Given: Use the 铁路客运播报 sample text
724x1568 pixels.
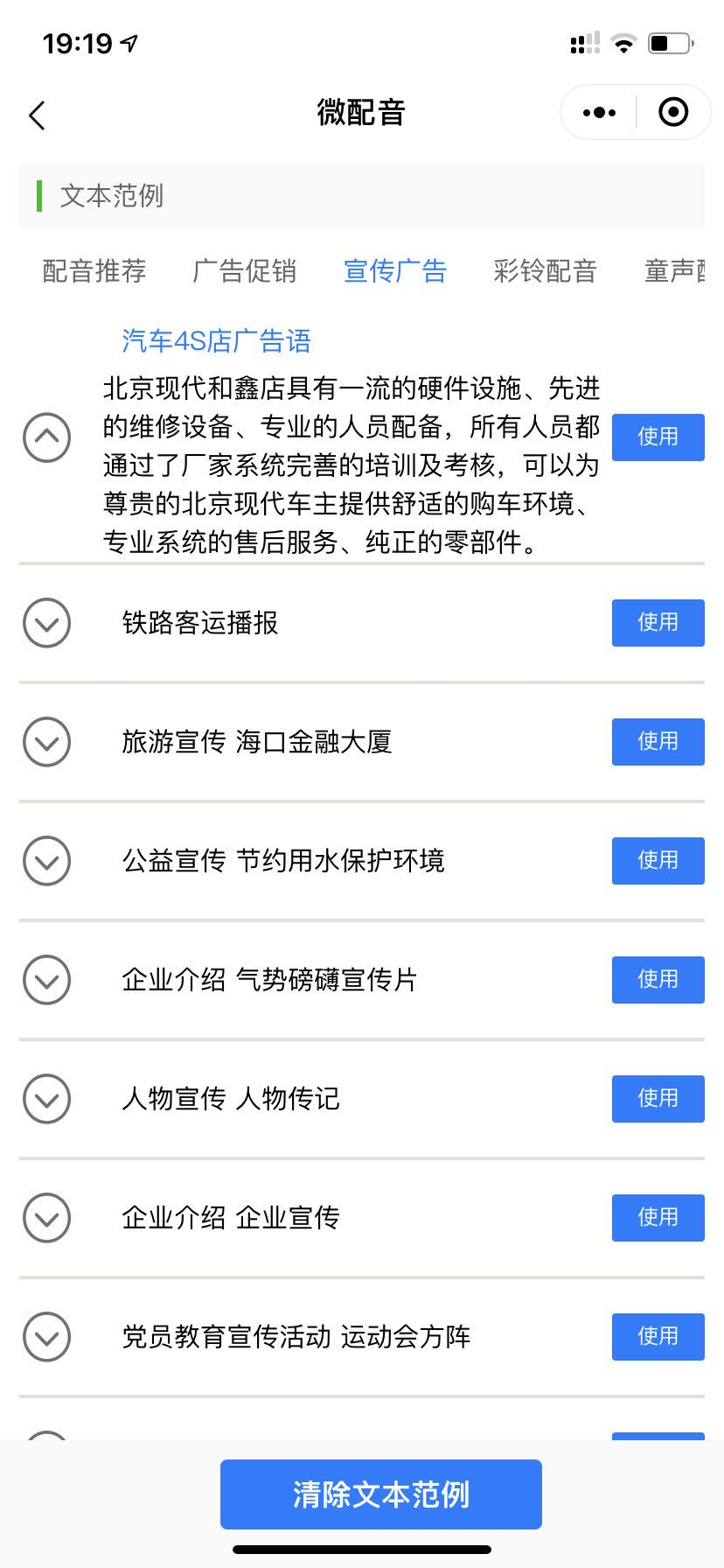Looking at the screenshot, I should [x=658, y=623].
